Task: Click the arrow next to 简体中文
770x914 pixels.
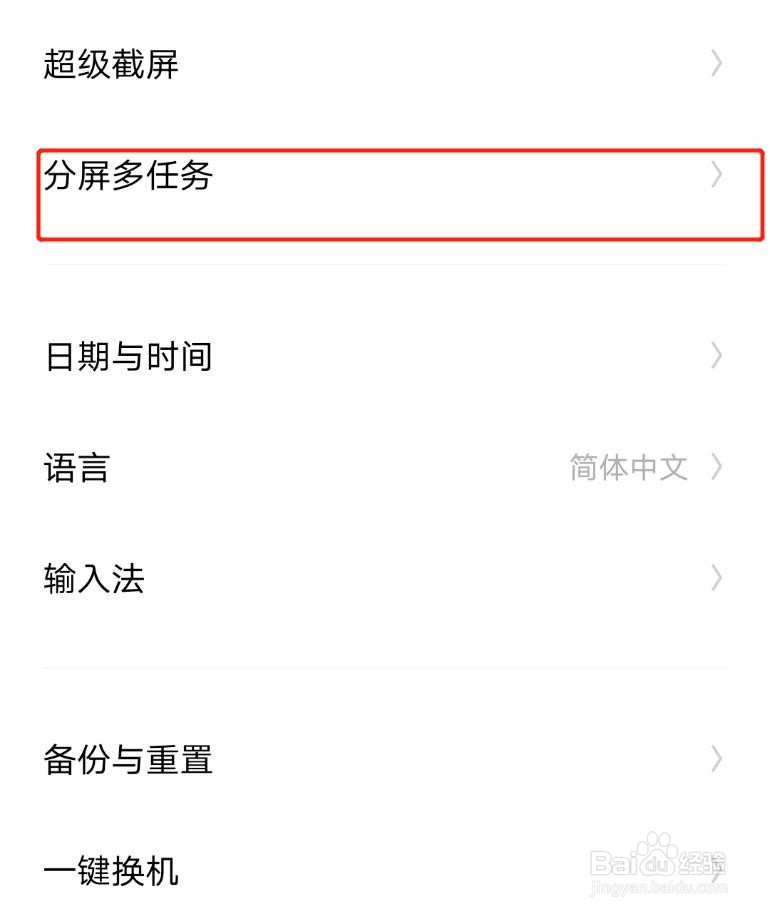Action: (x=716, y=467)
